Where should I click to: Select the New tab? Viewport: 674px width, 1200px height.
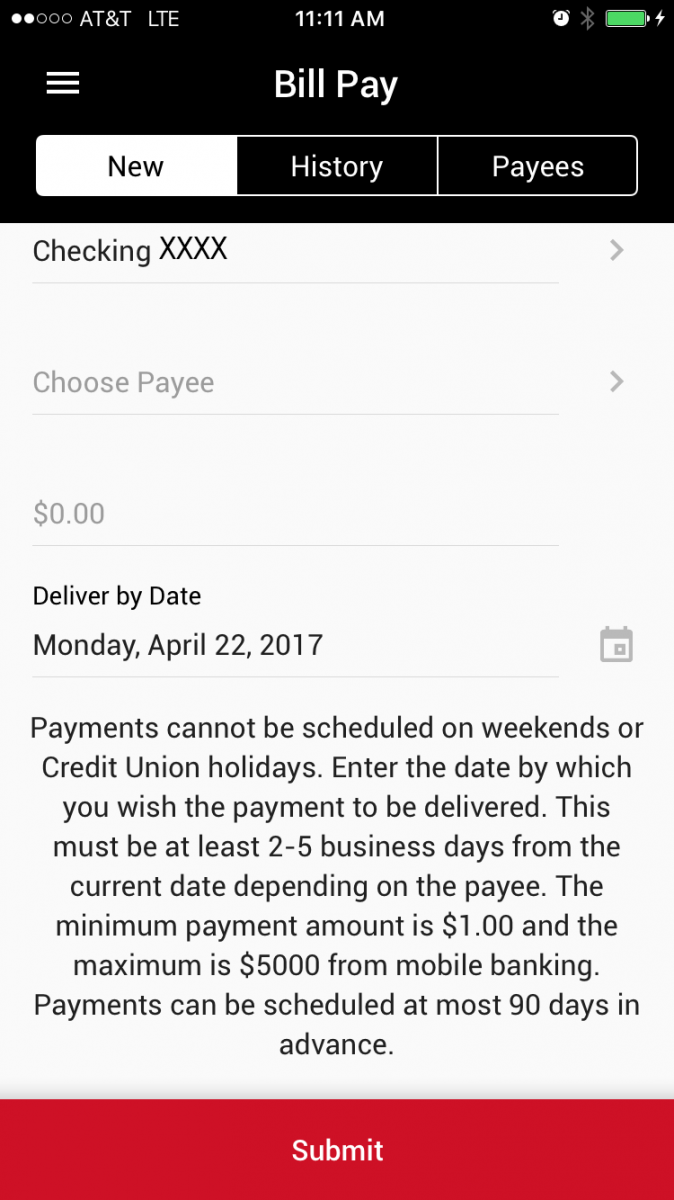(136, 166)
